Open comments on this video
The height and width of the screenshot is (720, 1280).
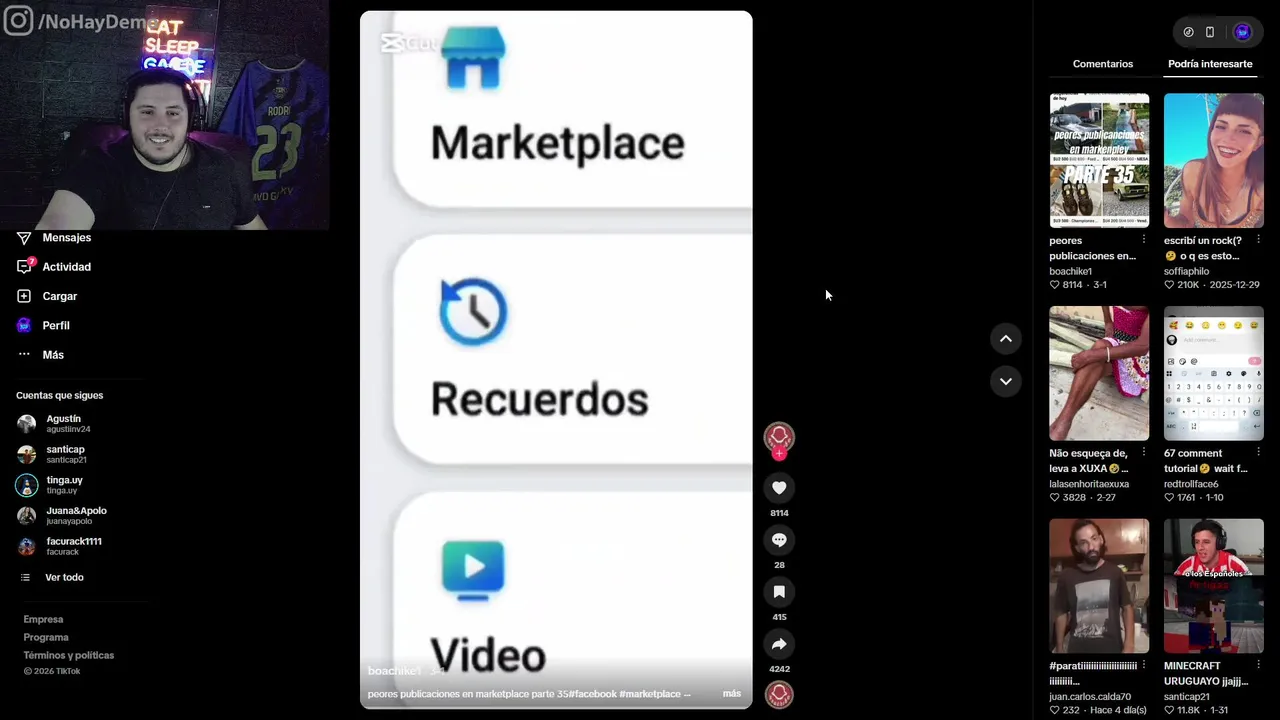pyautogui.click(x=779, y=540)
